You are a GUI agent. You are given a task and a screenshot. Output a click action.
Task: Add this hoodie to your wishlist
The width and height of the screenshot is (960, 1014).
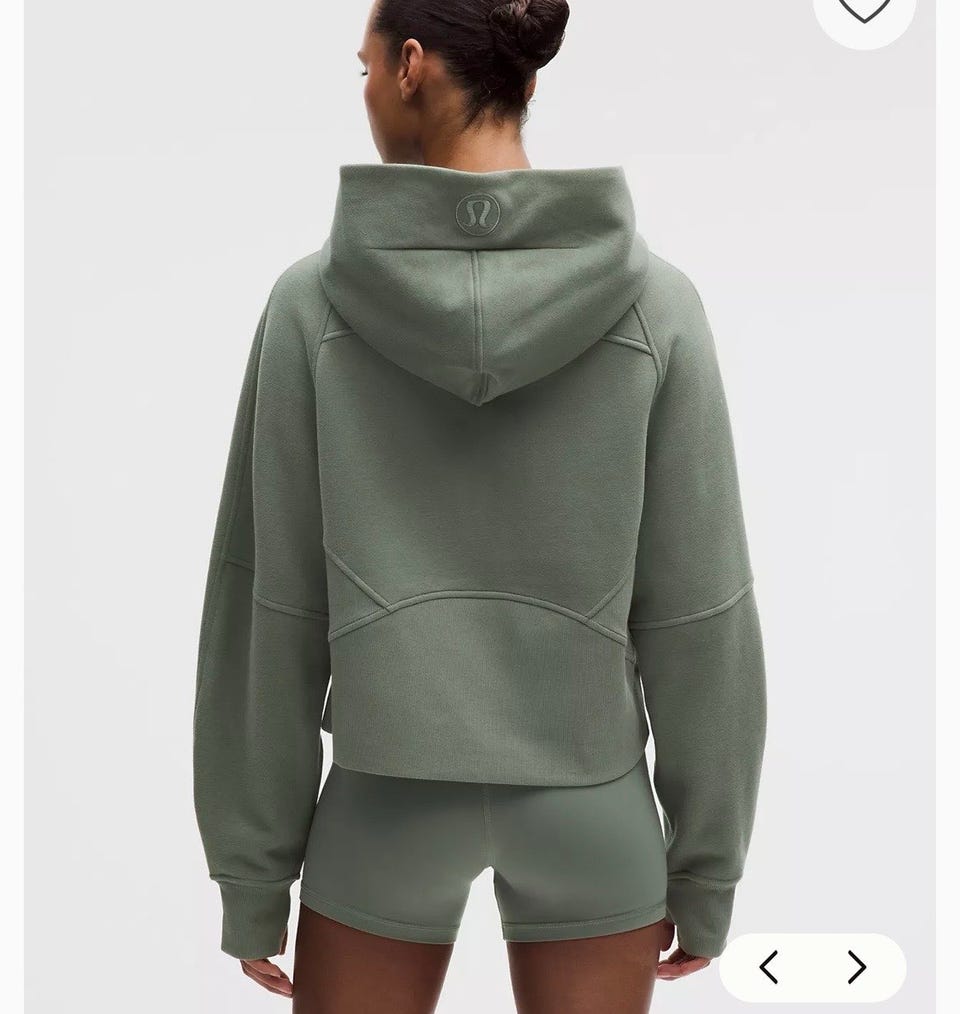[x=863, y=10]
